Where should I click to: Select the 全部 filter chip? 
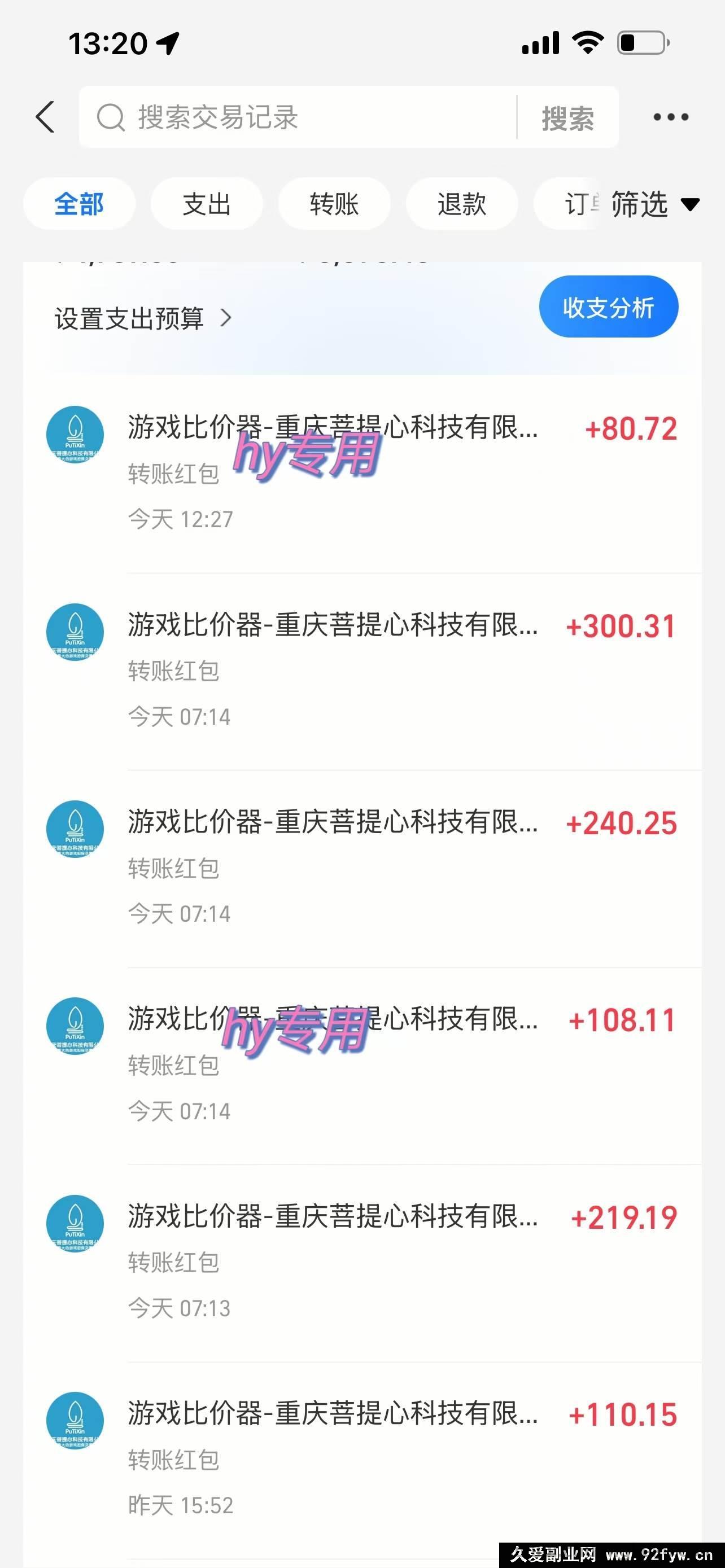point(79,204)
